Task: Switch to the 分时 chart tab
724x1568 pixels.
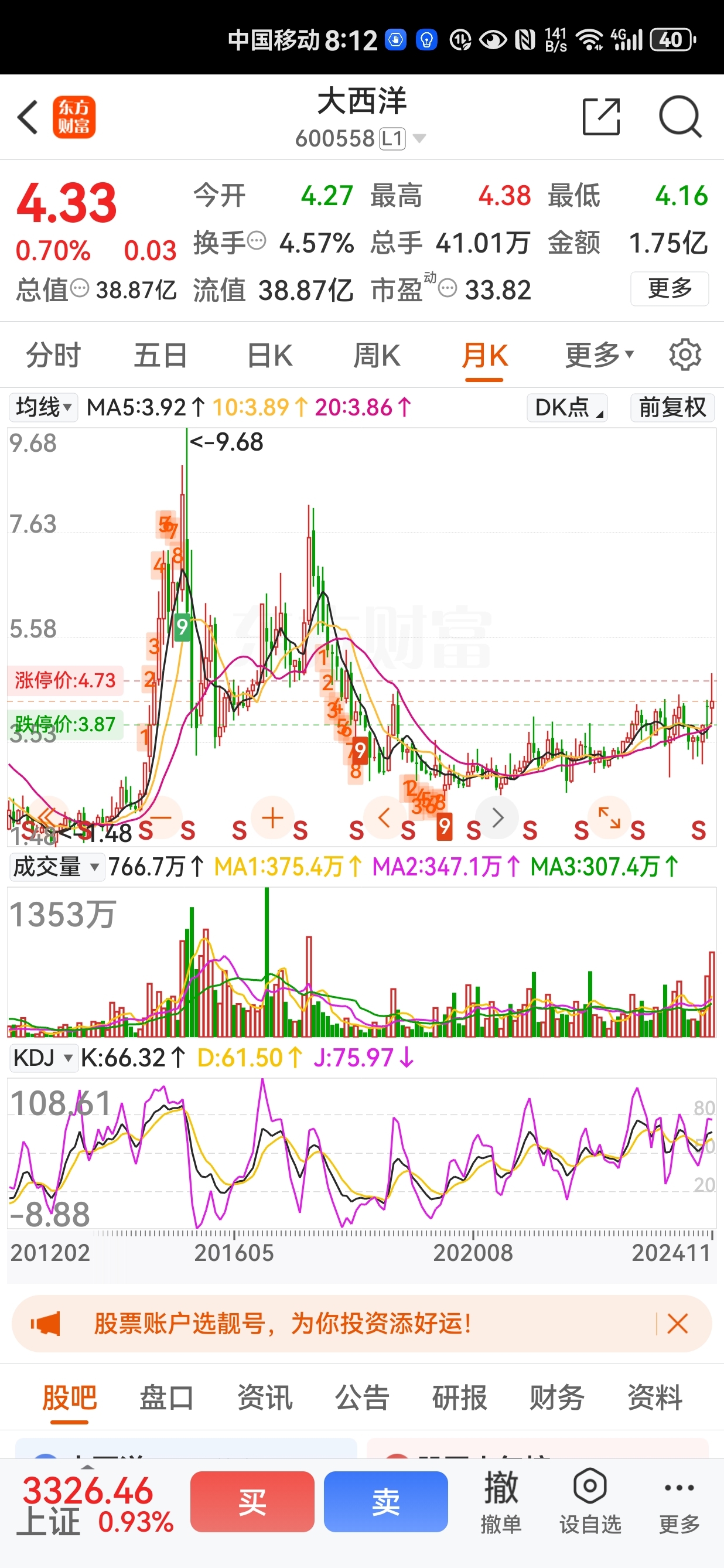Action: click(53, 356)
